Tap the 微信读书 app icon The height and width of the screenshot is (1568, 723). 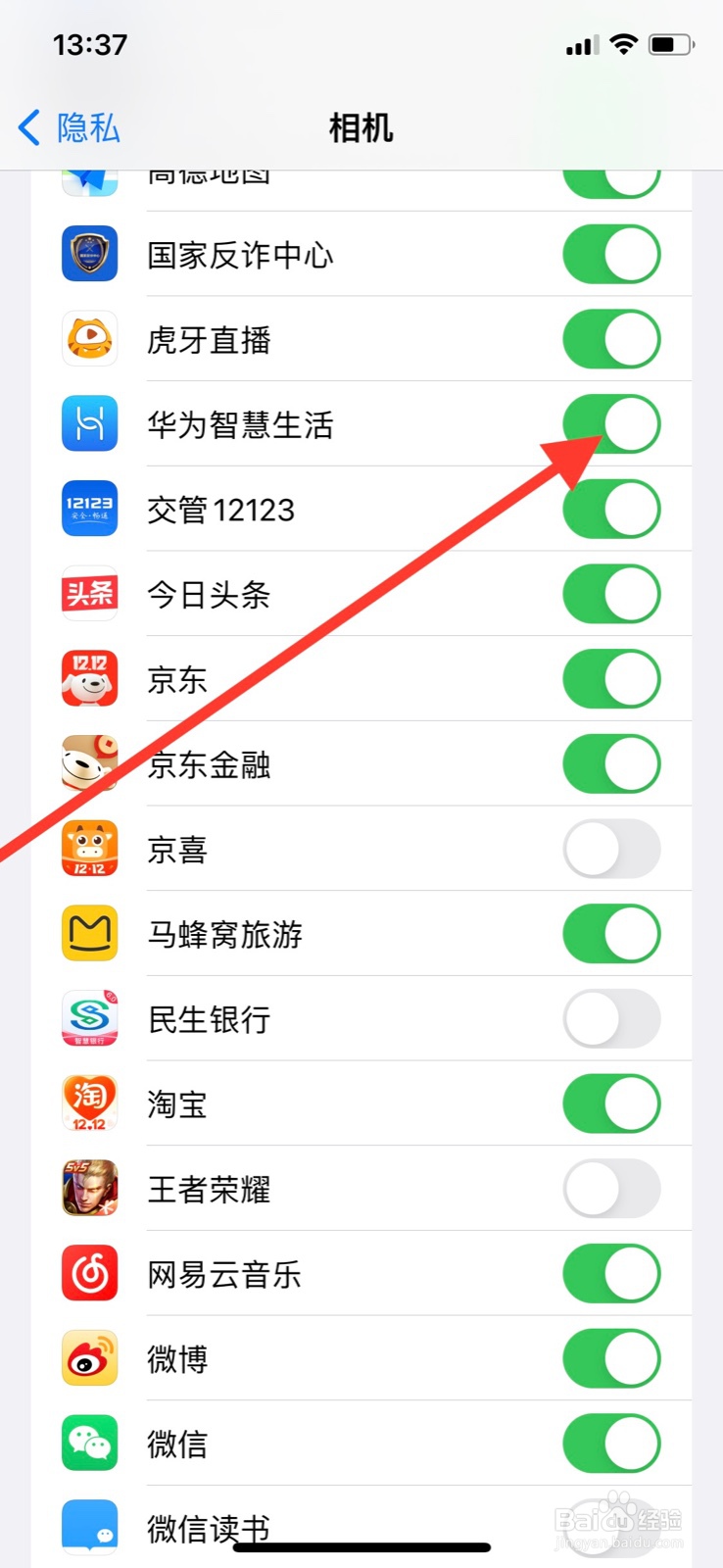point(89,1528)
